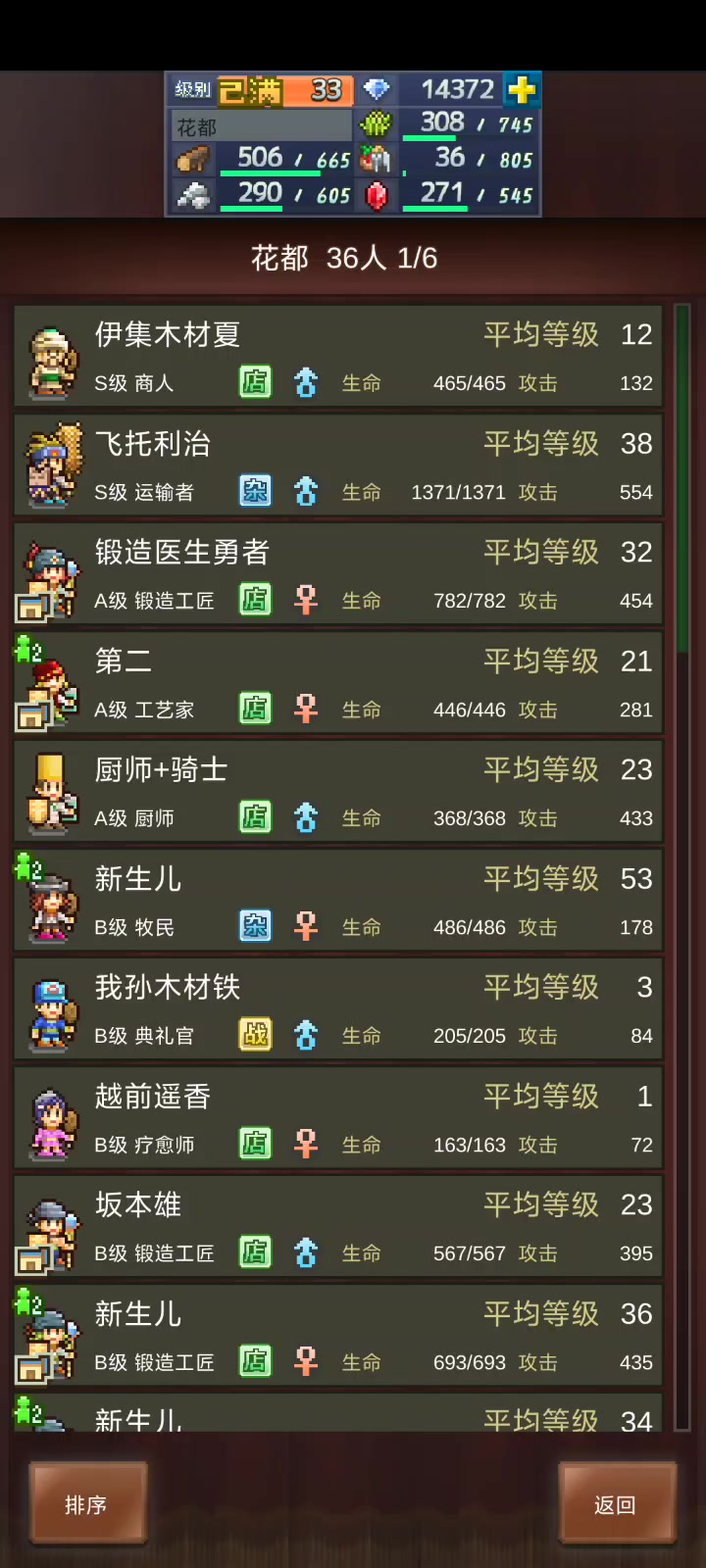
Task: Tap the yellow plus to add diamonds
Action: click(x=522, y=90)
